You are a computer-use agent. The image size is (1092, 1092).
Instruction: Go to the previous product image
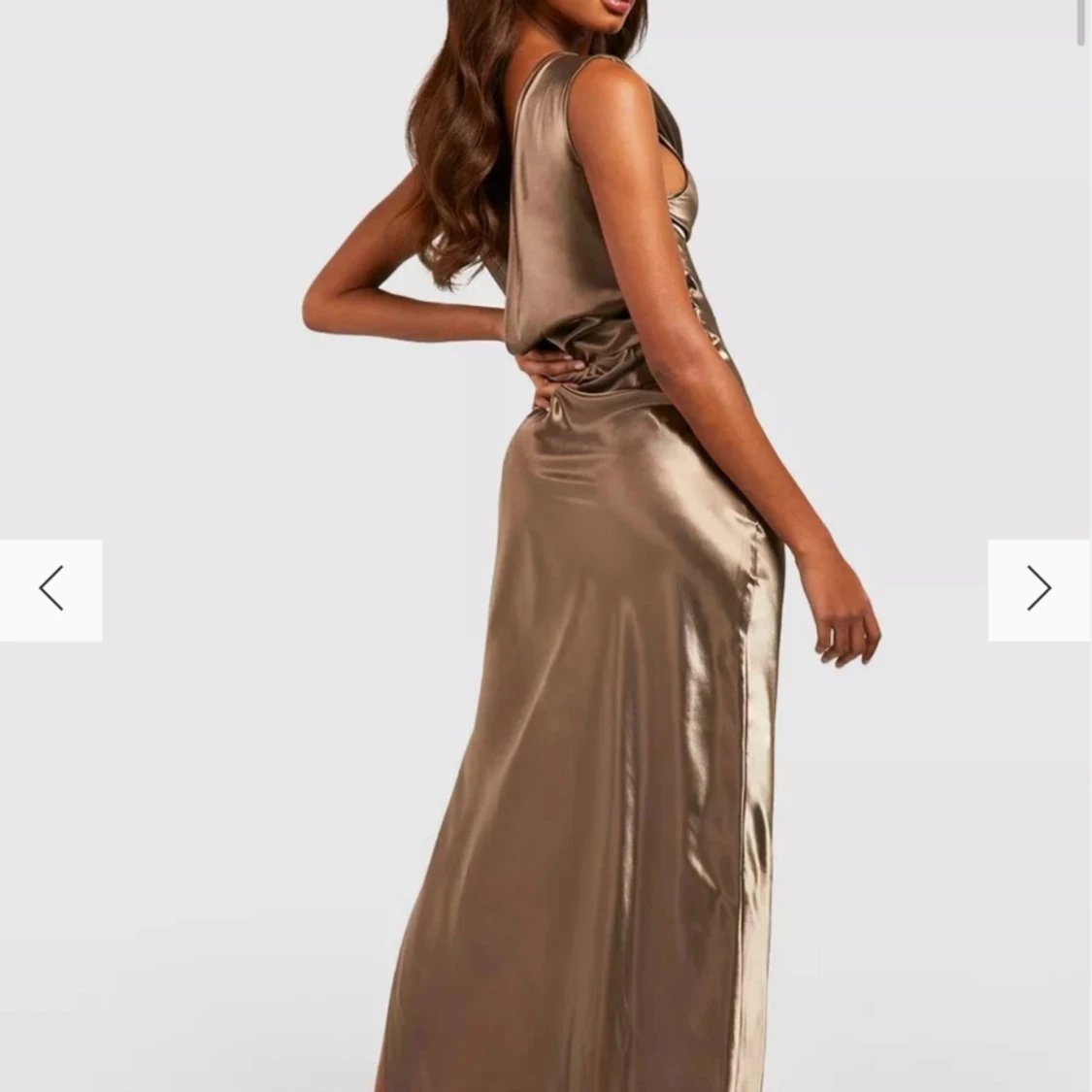(50, 589)
